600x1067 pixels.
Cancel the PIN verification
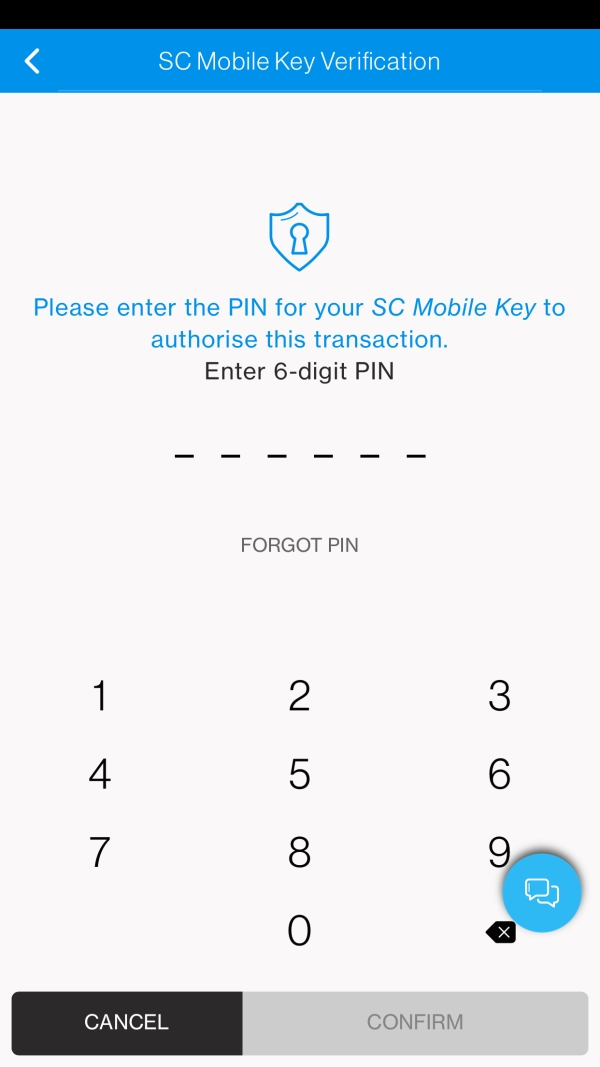(127, 1022)
